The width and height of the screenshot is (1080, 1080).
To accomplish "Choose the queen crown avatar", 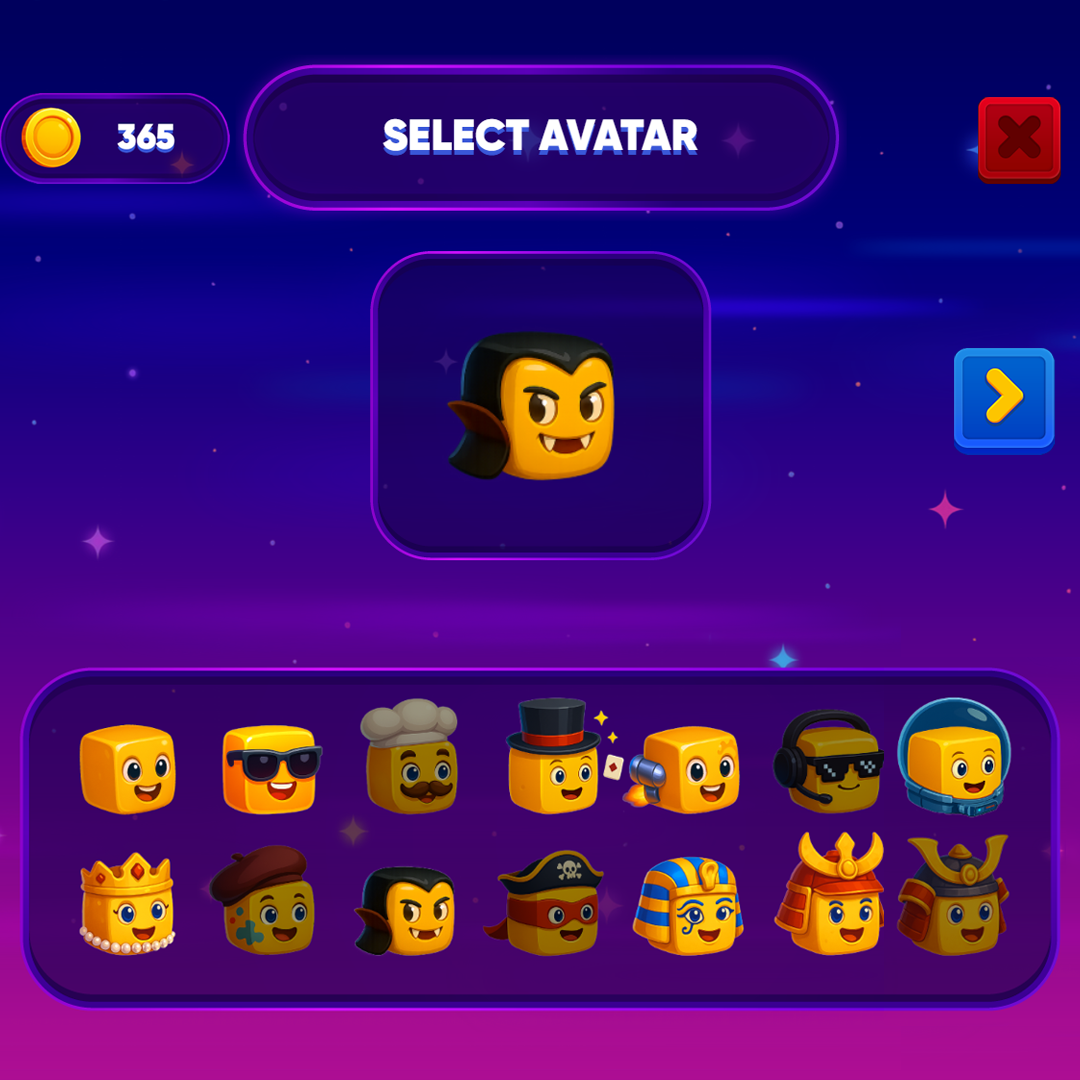I will coord(127,903).
